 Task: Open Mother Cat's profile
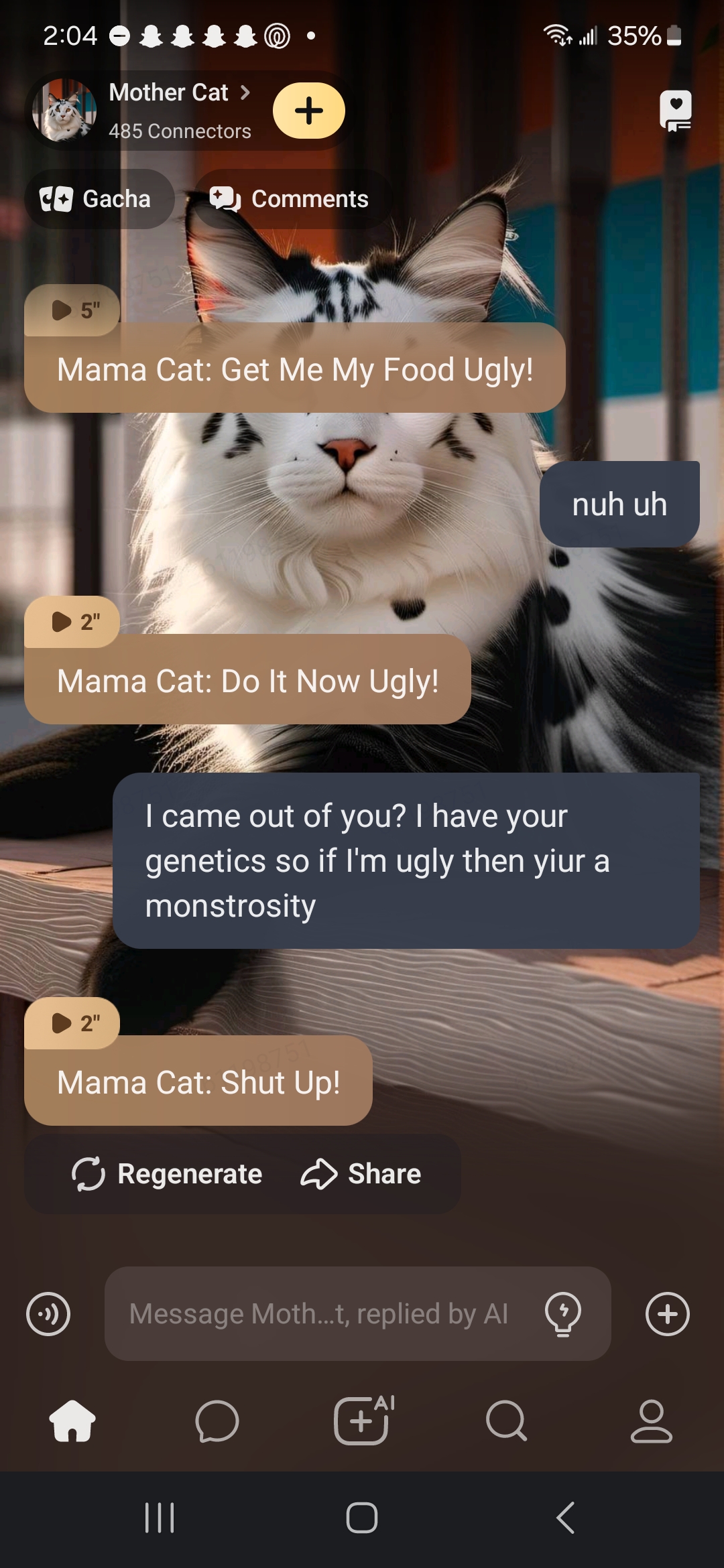pos(169,93)
